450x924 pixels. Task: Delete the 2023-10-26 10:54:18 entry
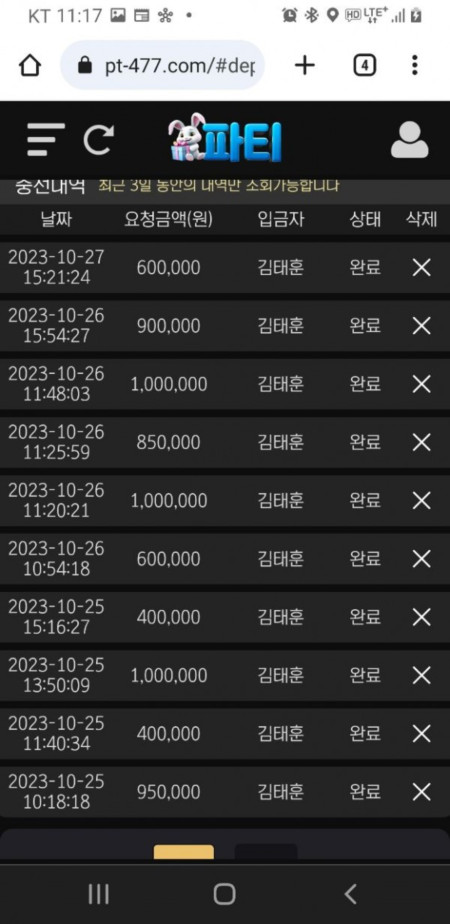pos(421,559)
